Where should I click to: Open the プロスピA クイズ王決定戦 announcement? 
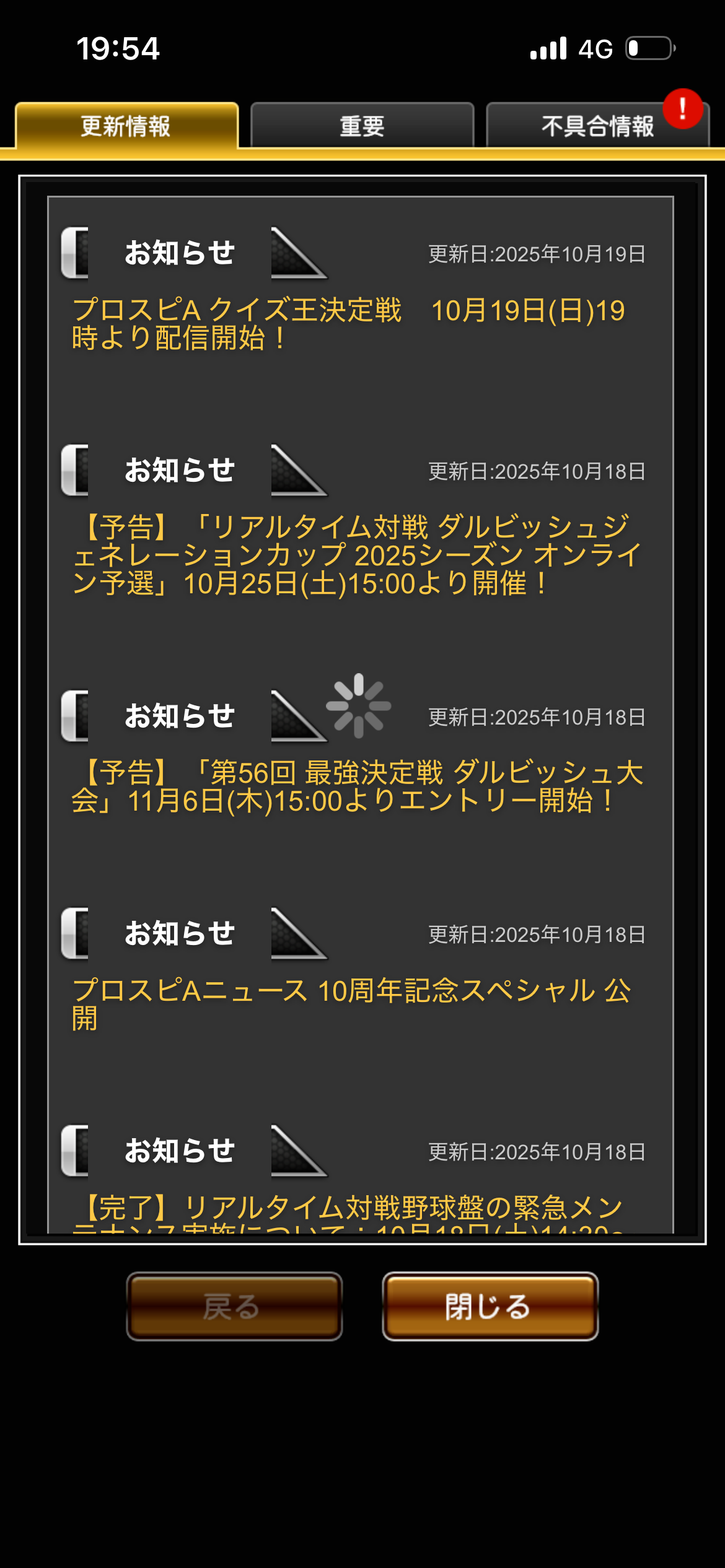tap(348, 323)
